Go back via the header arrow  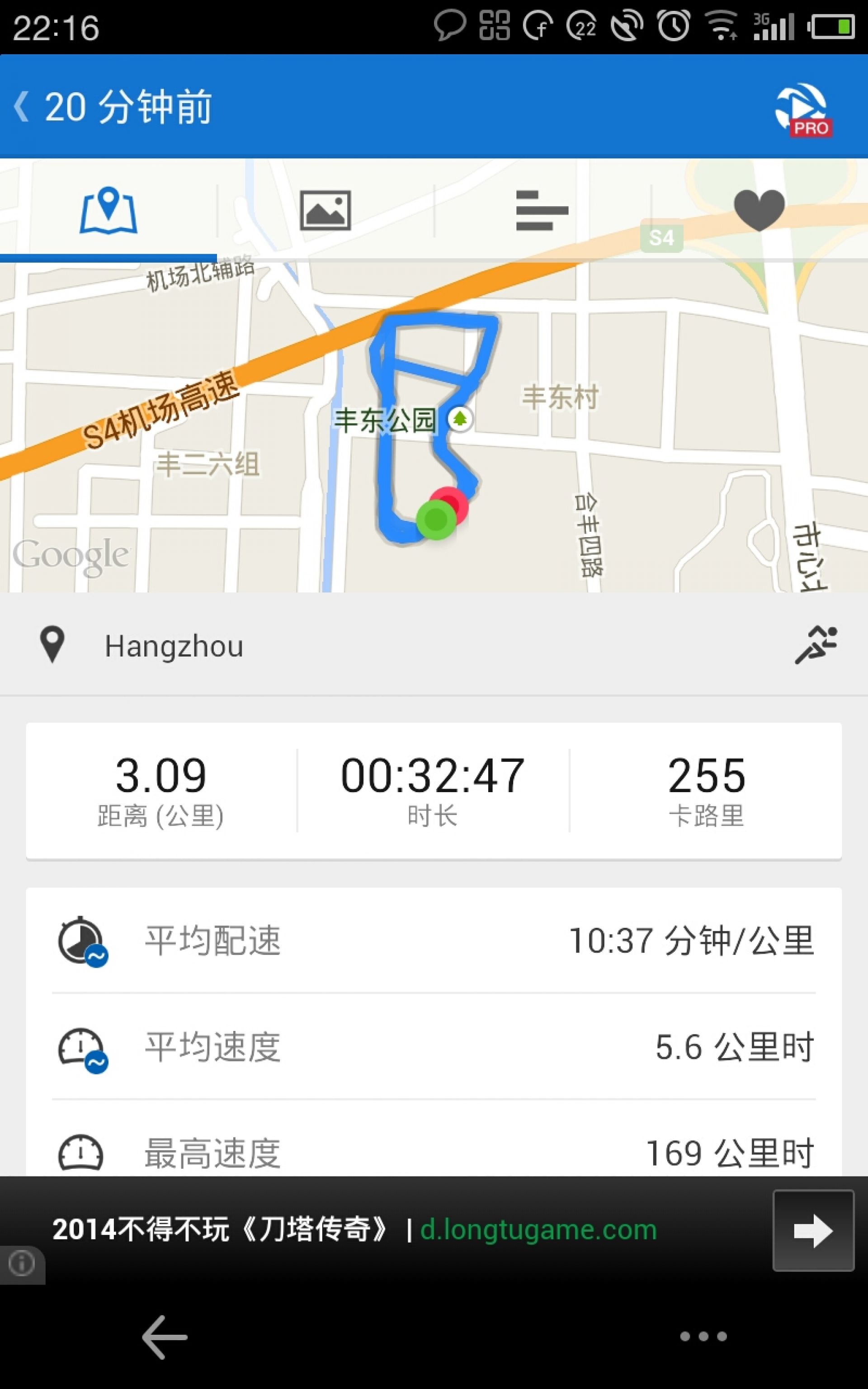tap(22, 106)
